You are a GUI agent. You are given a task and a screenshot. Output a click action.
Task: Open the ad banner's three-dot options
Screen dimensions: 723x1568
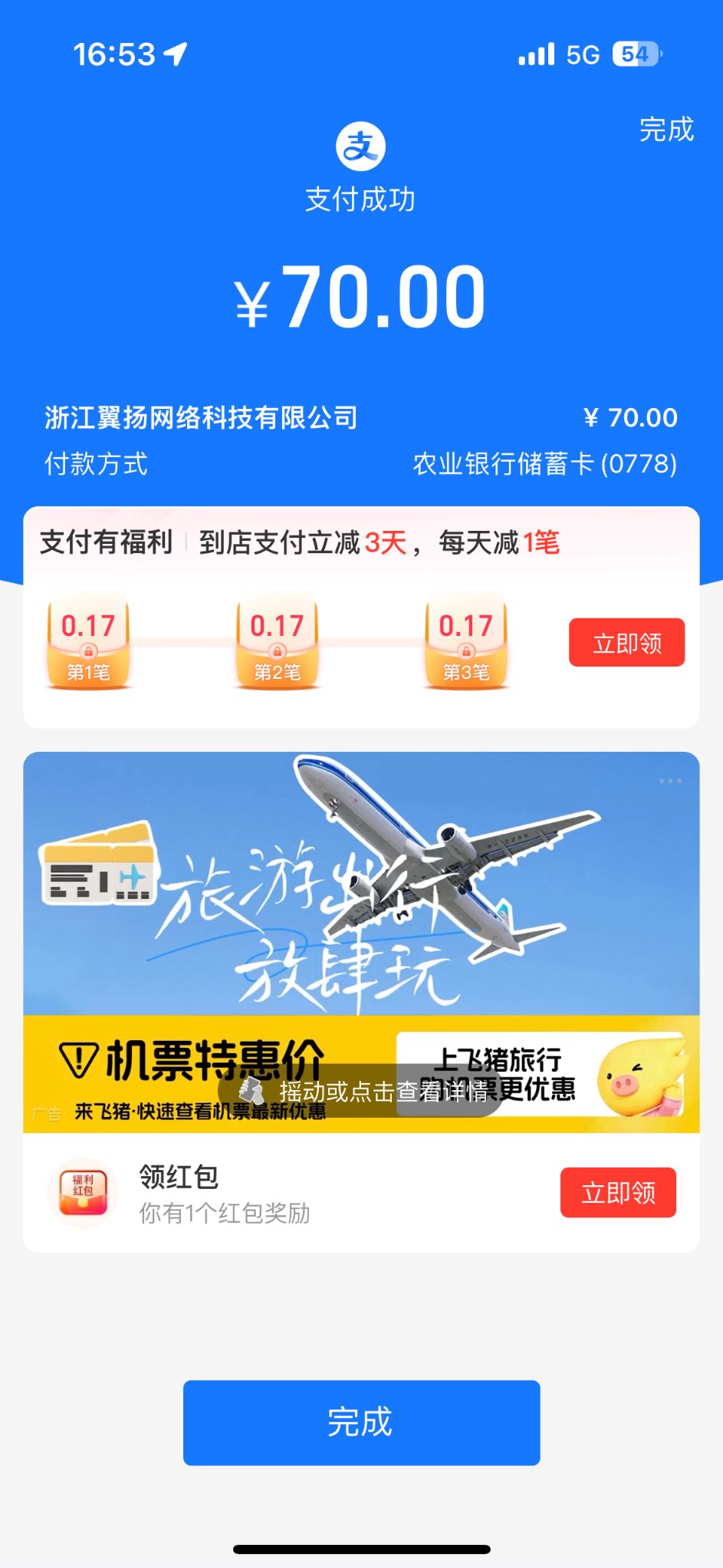tap(670, 781)
